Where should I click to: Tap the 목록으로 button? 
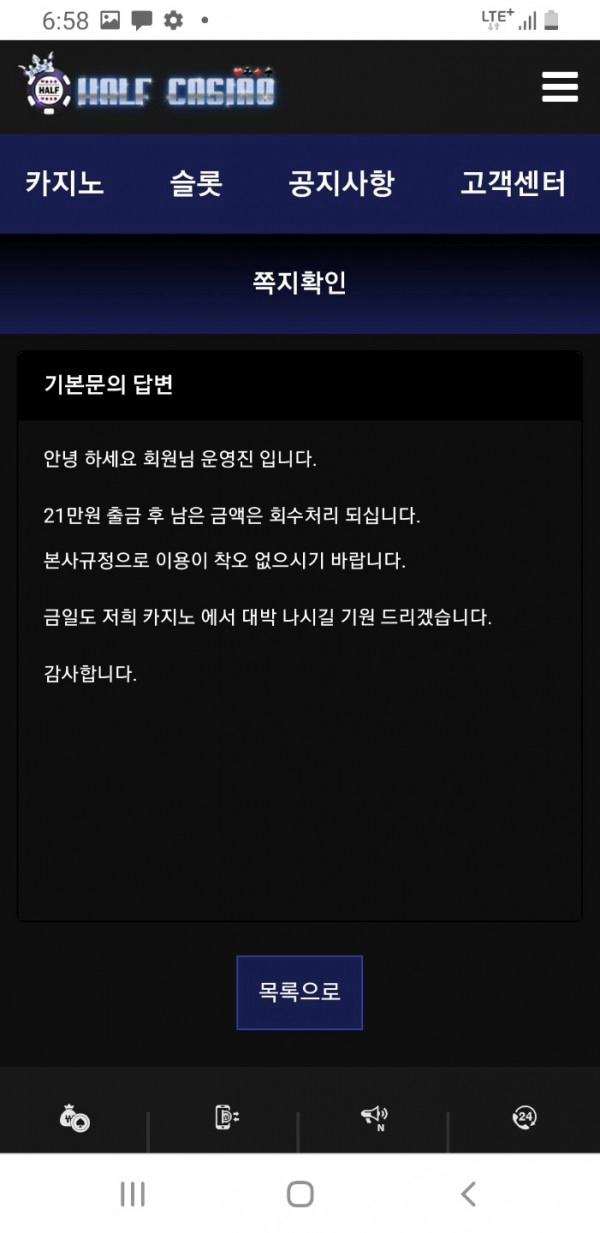point(299,992)
